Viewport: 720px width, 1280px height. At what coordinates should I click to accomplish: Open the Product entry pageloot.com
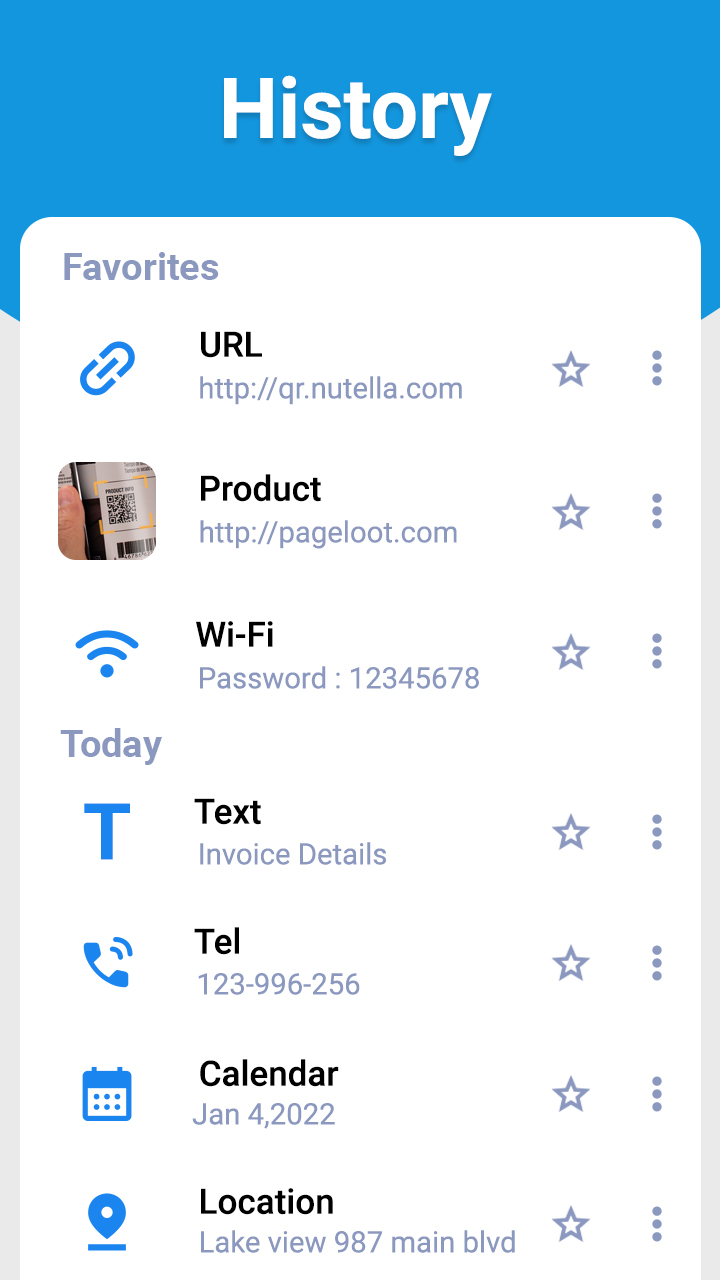[328, 511]
